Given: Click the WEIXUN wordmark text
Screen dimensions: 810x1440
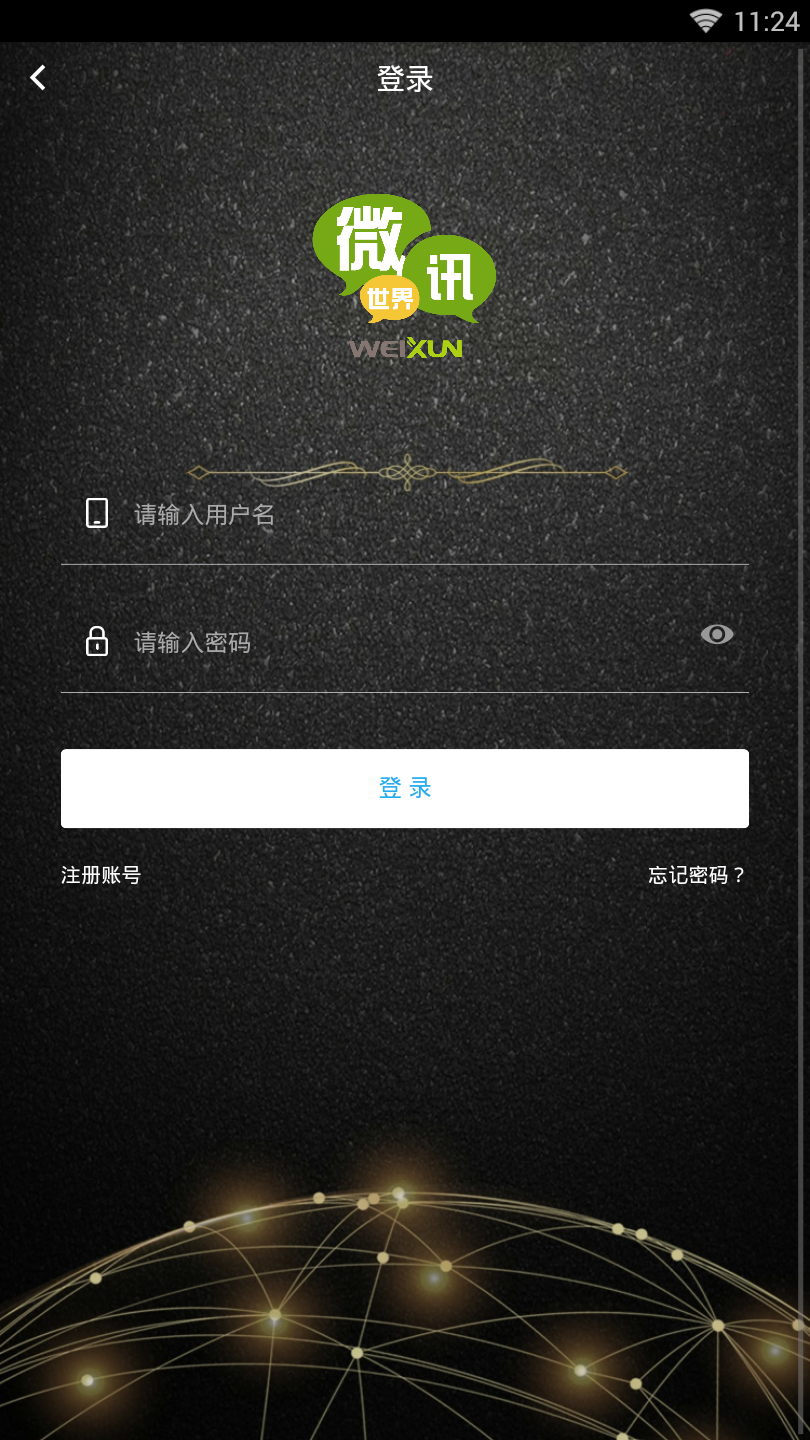Looking at the screenshot, I should click(404, 349).
